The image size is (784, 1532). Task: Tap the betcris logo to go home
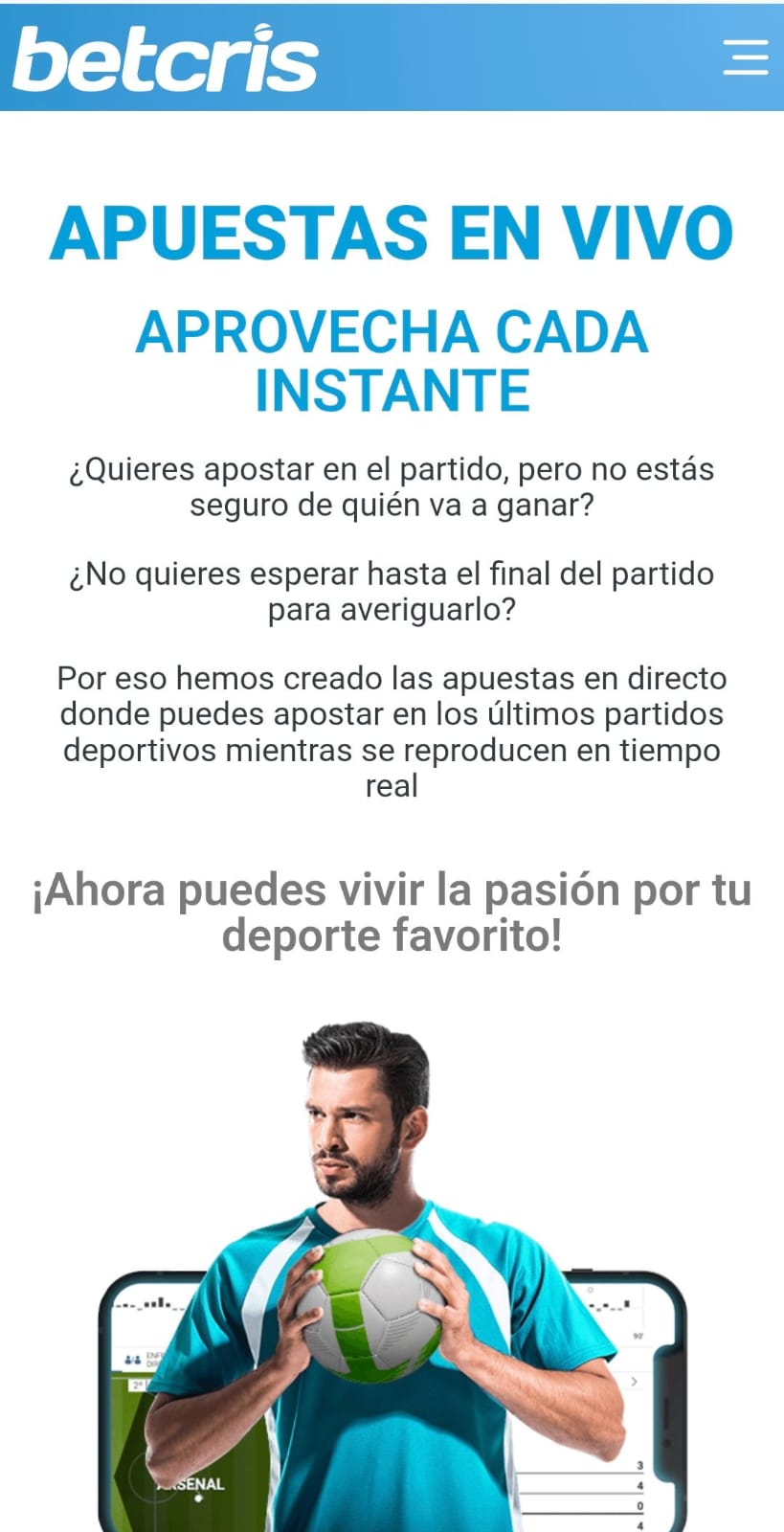pos(165,59)
